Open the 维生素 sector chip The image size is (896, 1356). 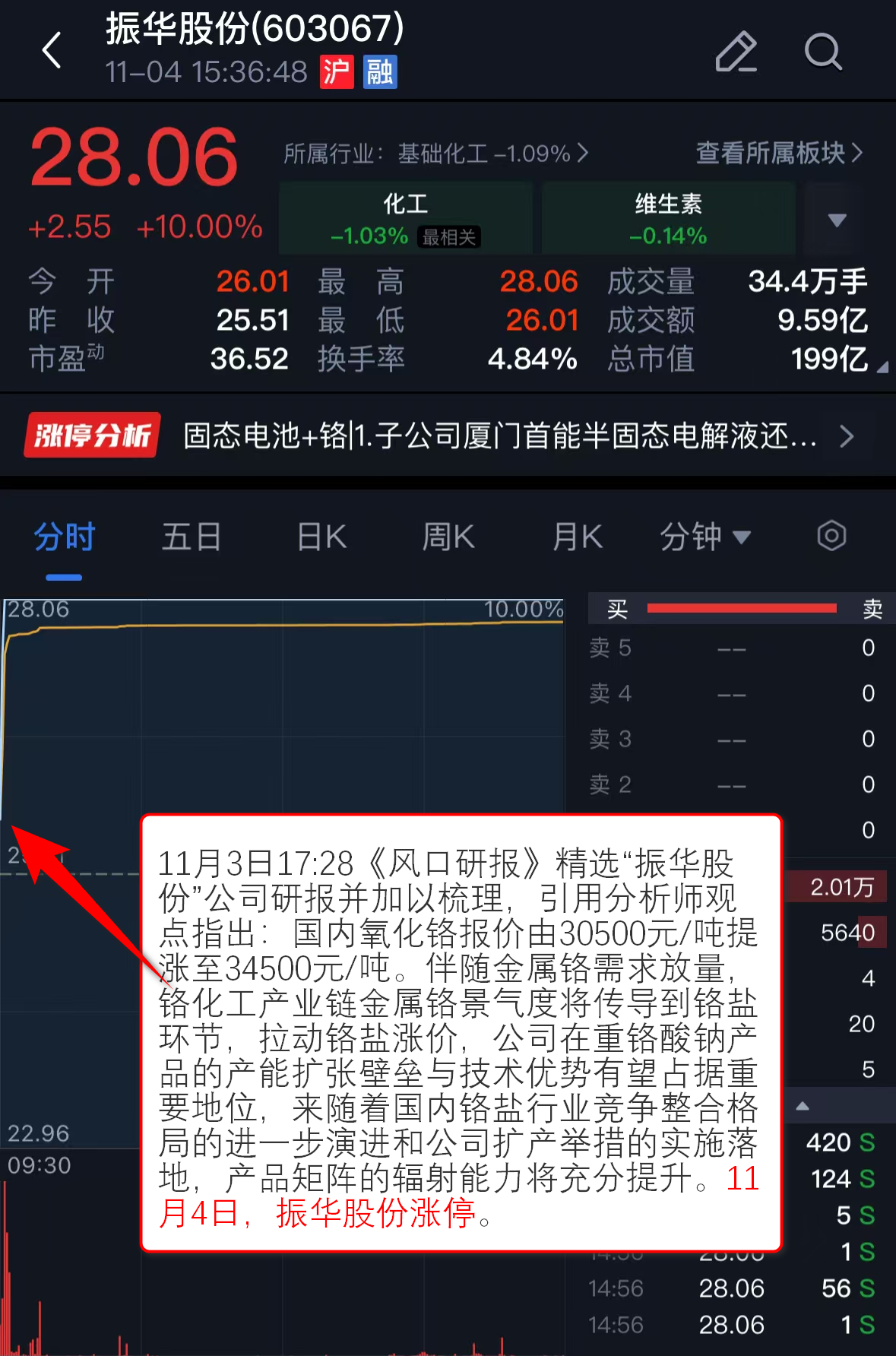668,218
